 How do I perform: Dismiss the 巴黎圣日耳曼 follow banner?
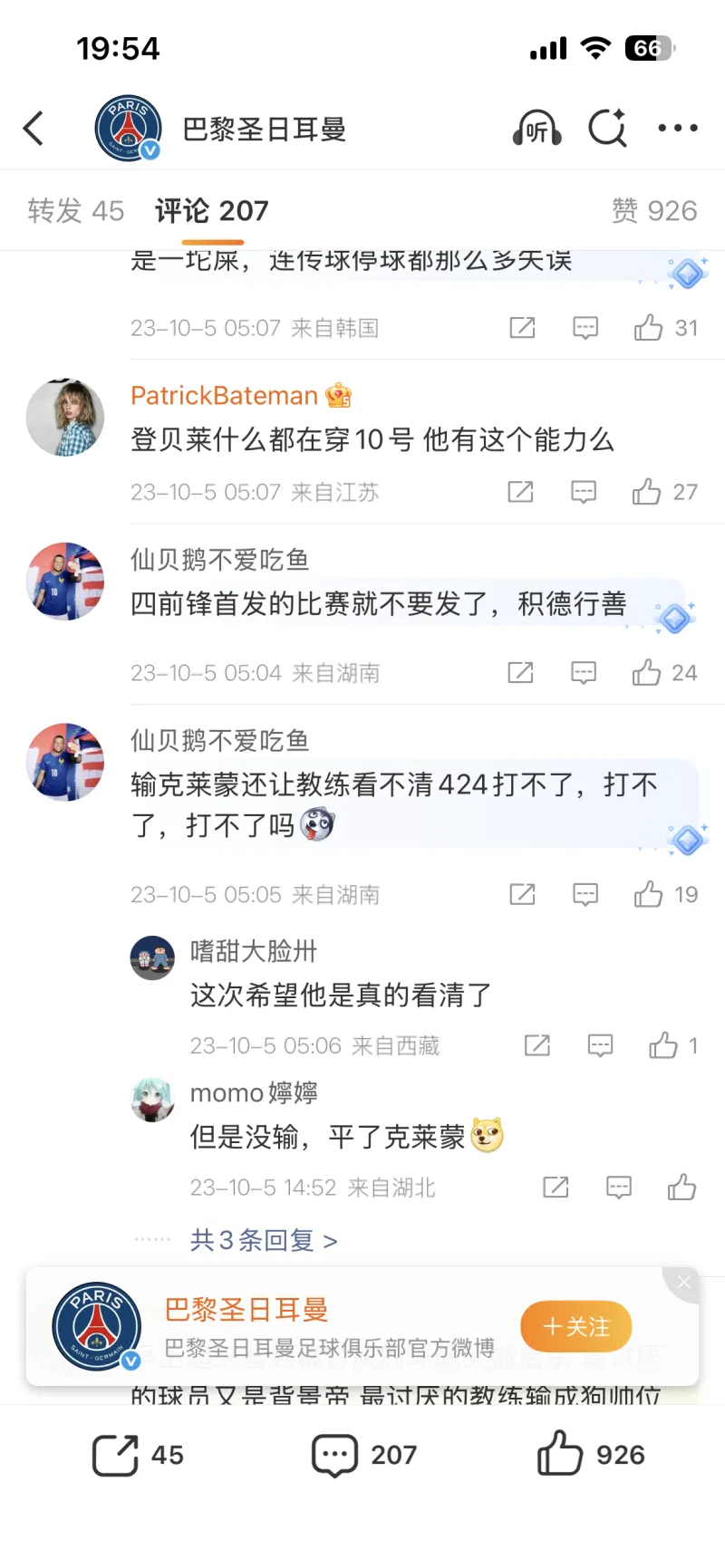(x=683, y=1282)
